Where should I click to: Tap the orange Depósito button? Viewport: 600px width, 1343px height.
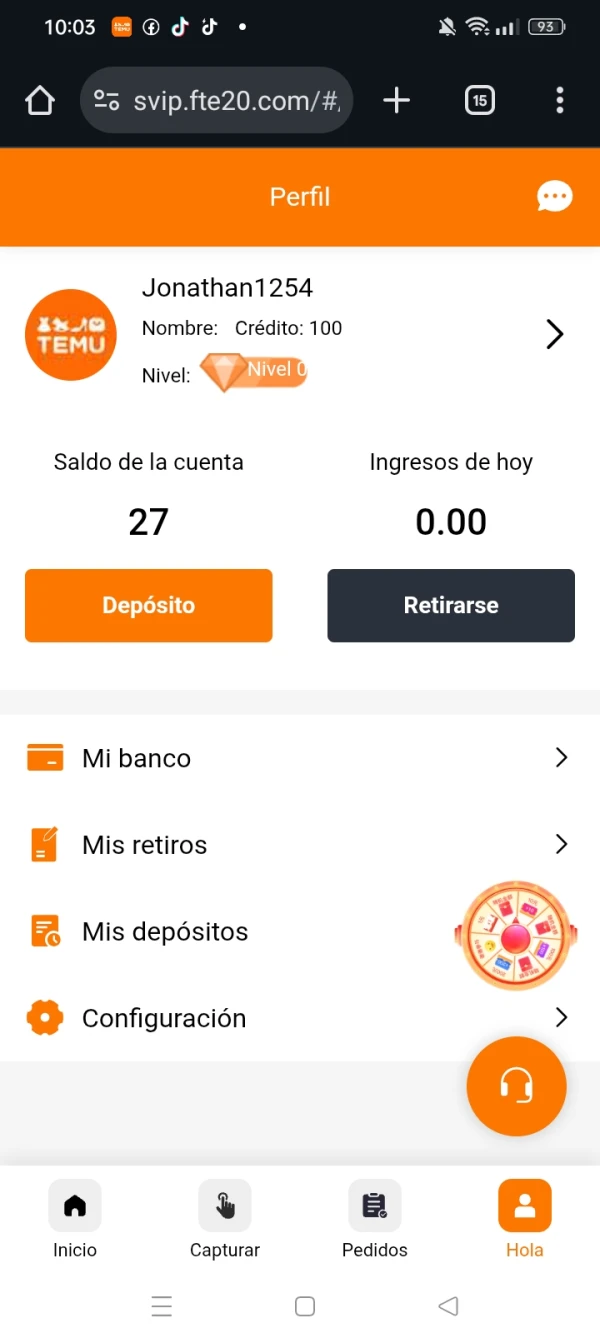pyautogui.click(x=148, y=605)
